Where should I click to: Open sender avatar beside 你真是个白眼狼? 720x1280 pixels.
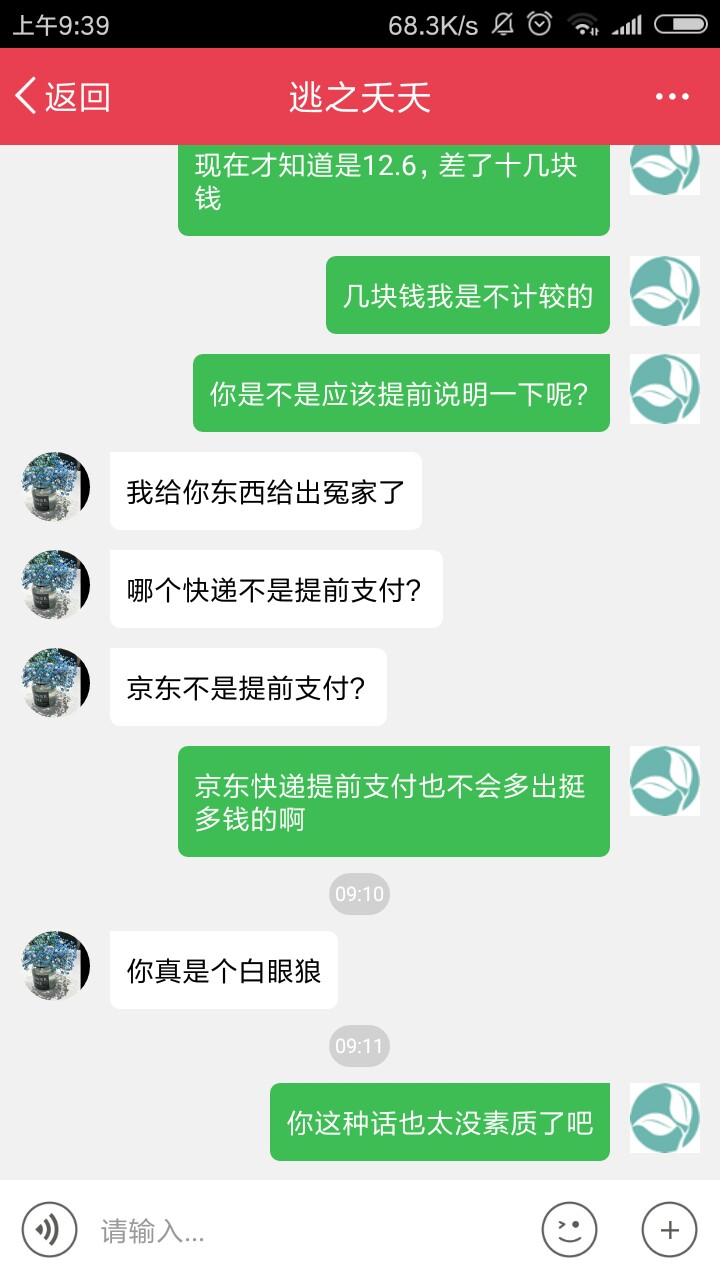(x=56, y=966)
